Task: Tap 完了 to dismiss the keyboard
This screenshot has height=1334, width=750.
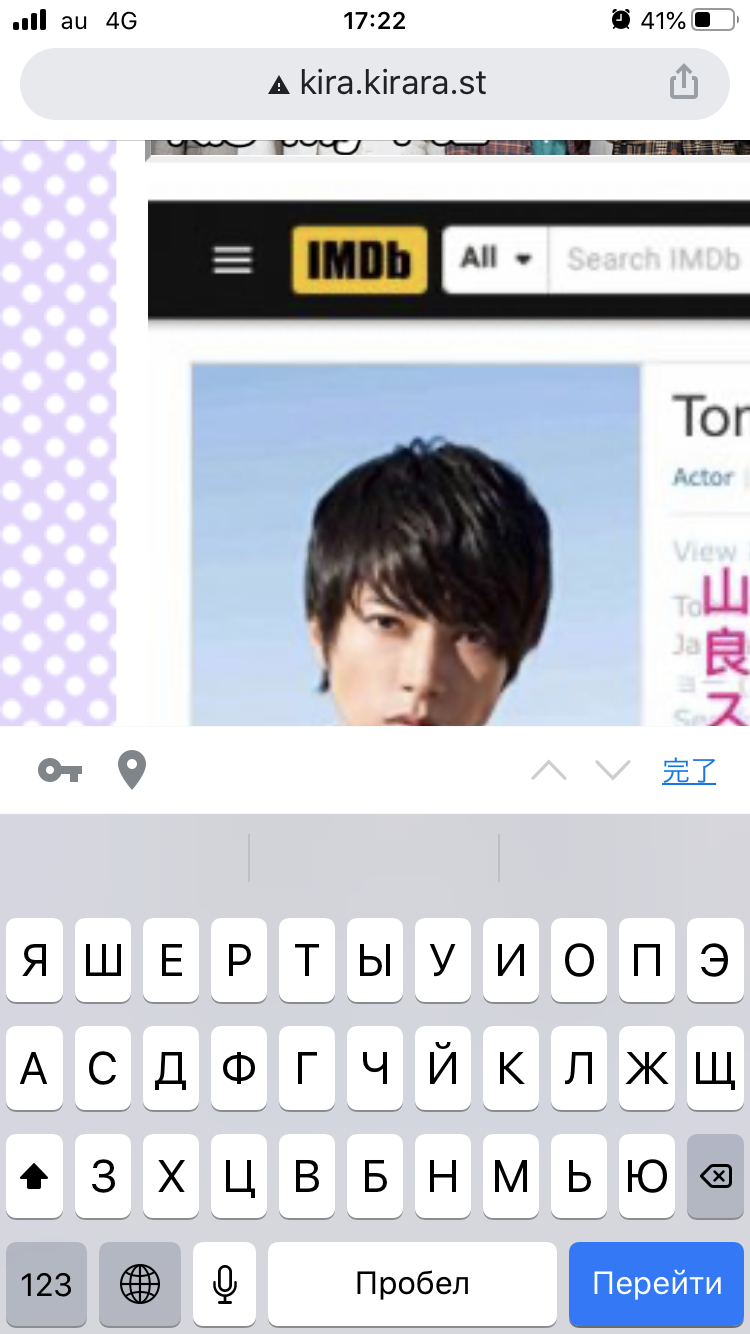Action: pos(689,771)
